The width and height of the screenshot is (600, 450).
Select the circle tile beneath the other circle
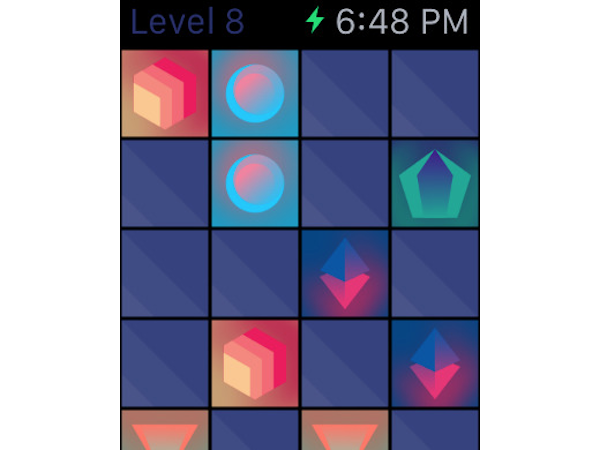(254, 183)
